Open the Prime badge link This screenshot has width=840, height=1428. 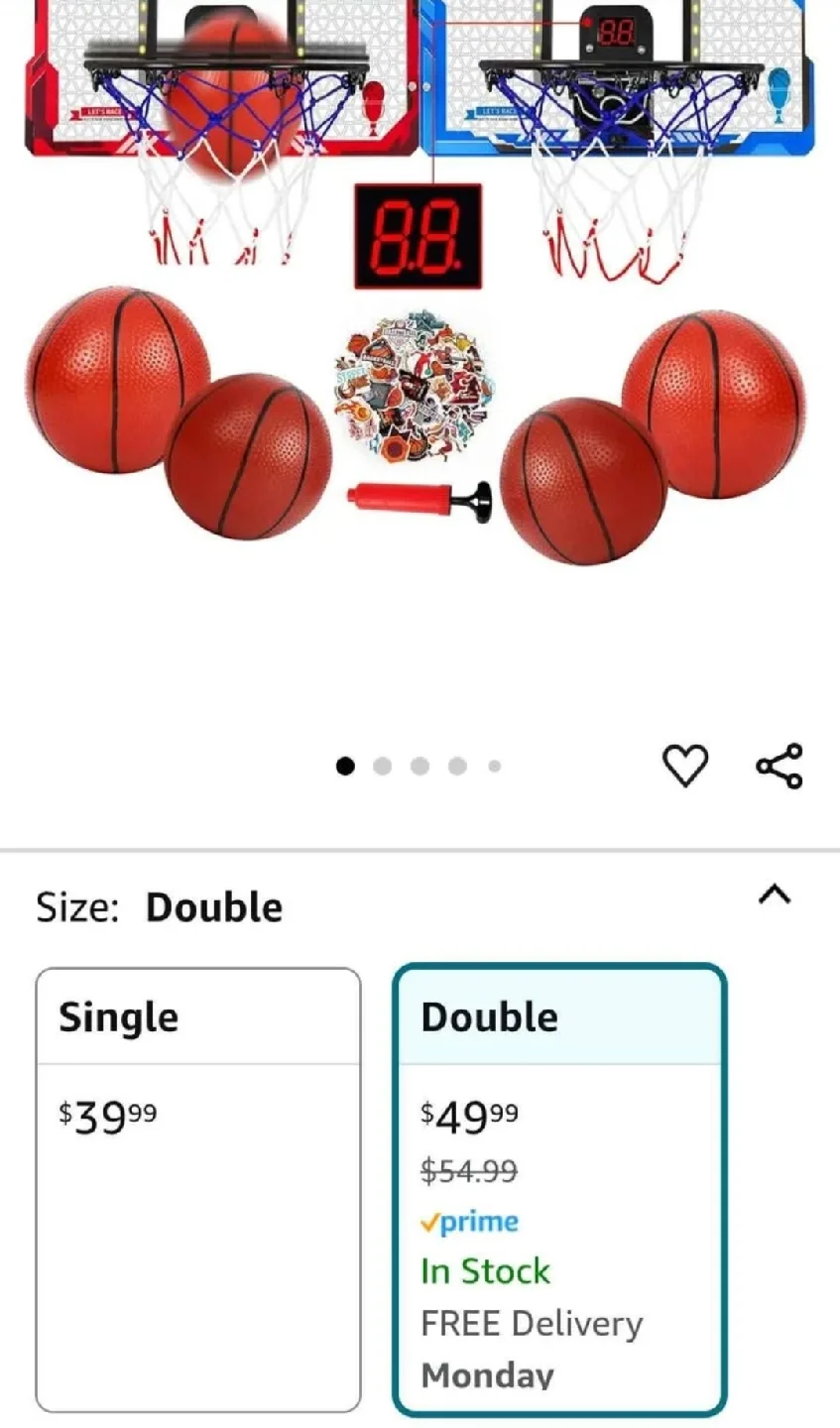470,1221
